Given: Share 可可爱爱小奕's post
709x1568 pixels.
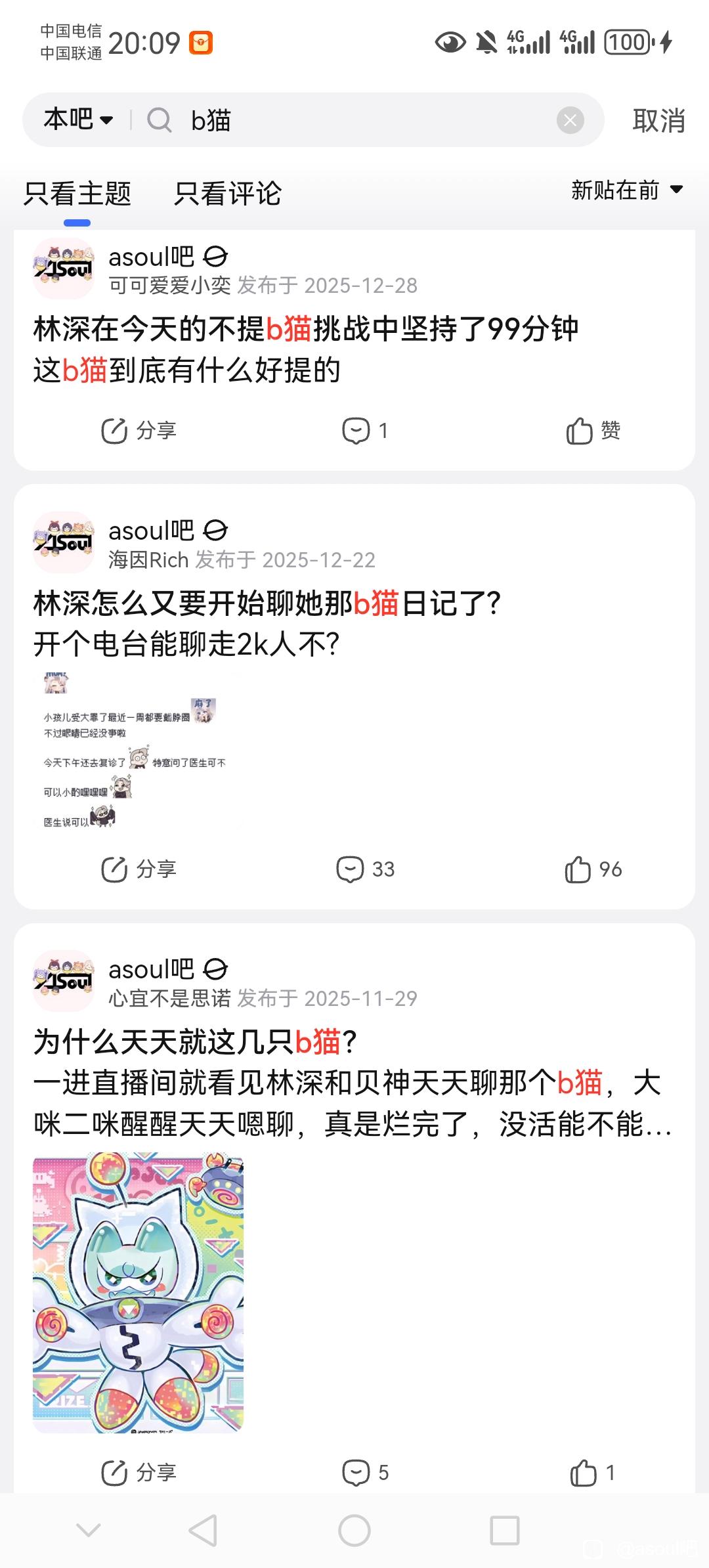Looking at the screenshot, I should point(139,431).
